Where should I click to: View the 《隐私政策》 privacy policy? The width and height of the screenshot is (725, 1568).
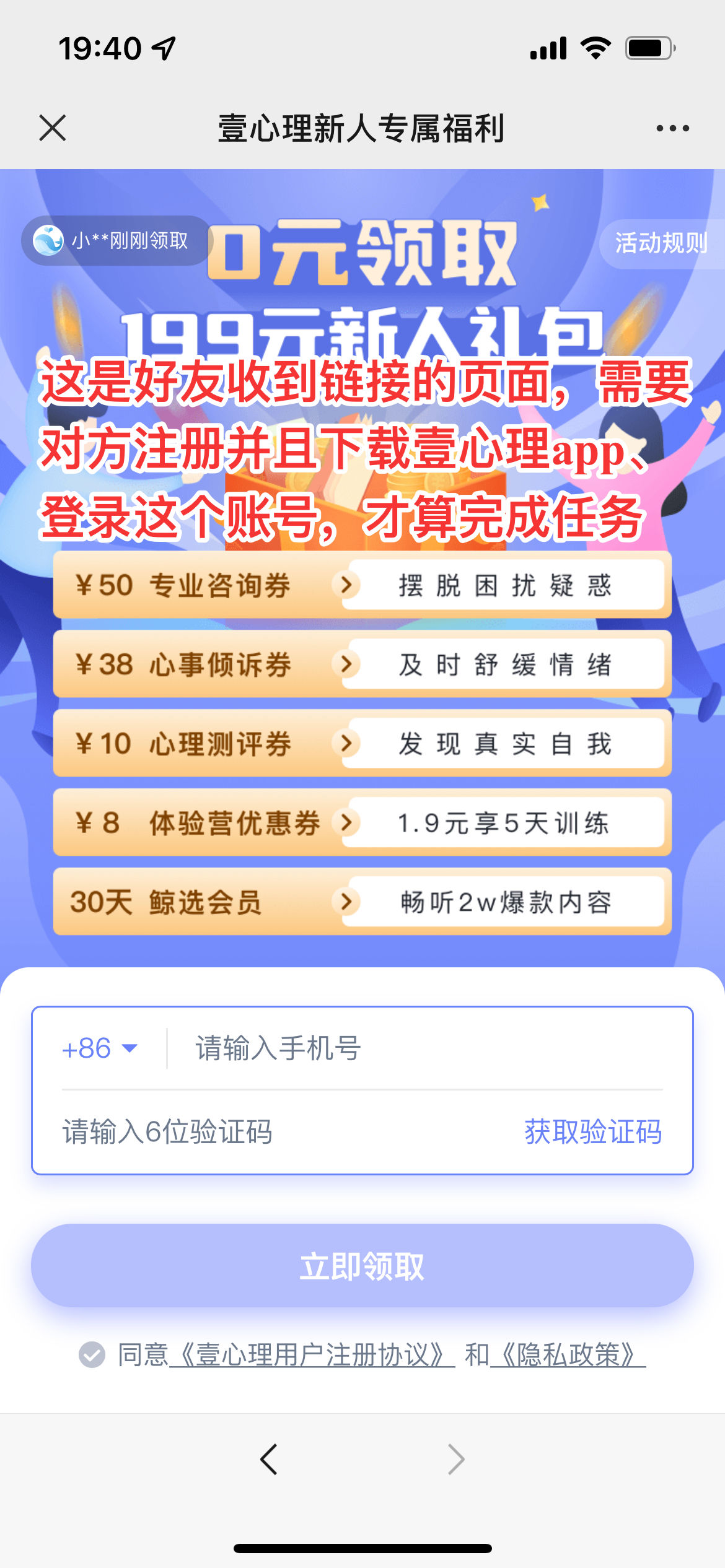pyautogui.click(x=568, y=1354)
